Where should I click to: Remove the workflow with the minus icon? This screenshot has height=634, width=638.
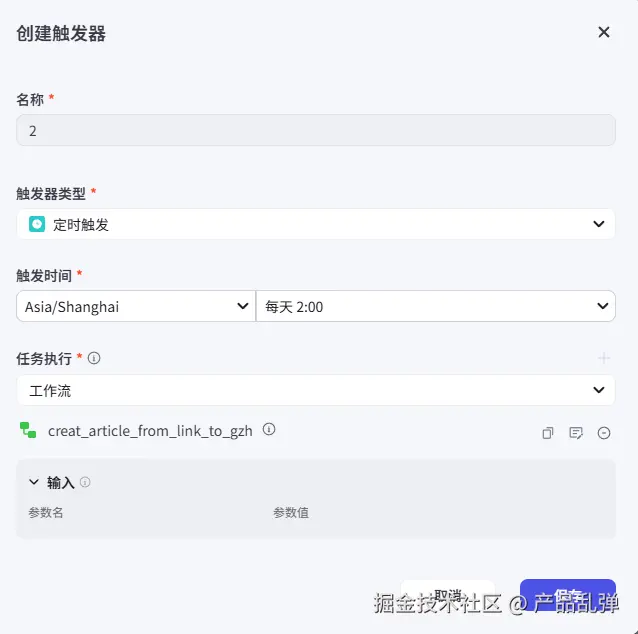coord(604,433)
